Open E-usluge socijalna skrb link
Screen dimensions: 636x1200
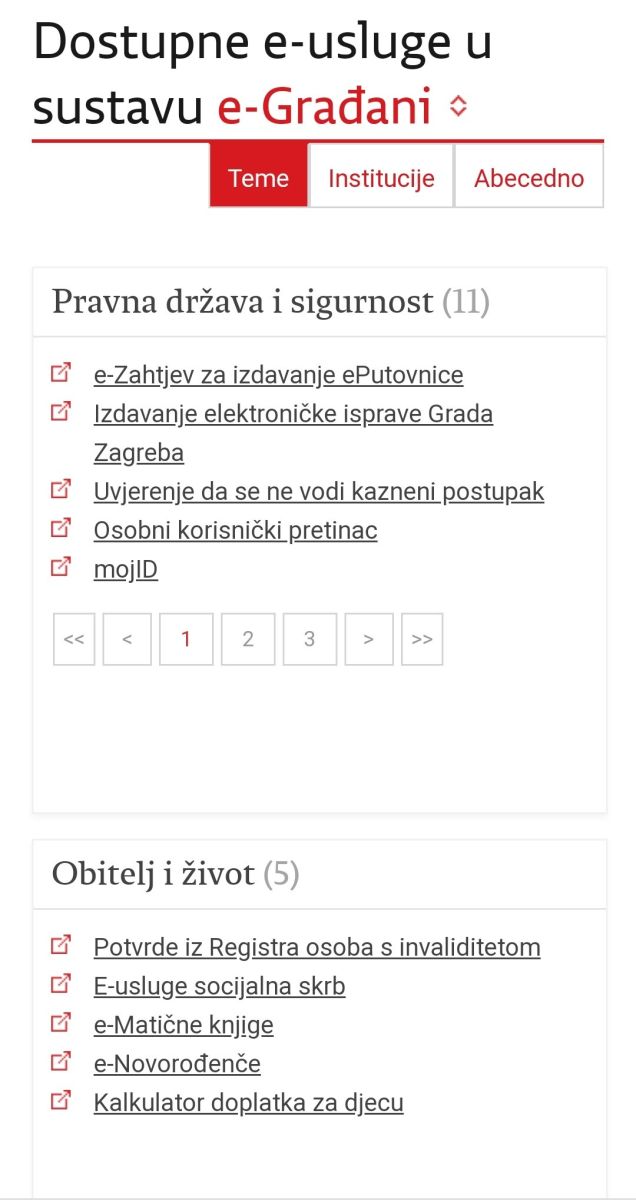click(219, 986)
